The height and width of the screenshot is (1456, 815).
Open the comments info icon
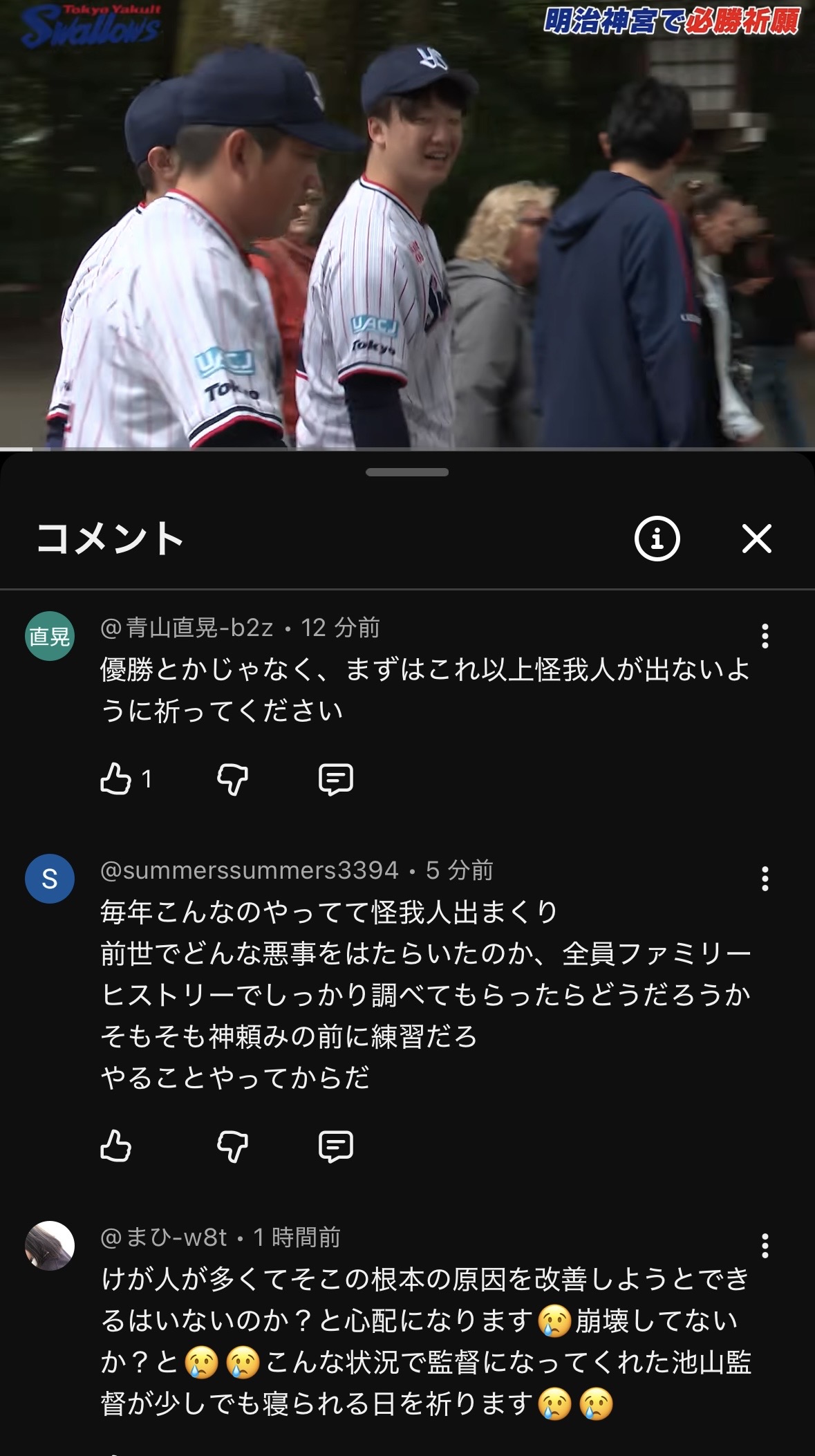pos(657,539)
